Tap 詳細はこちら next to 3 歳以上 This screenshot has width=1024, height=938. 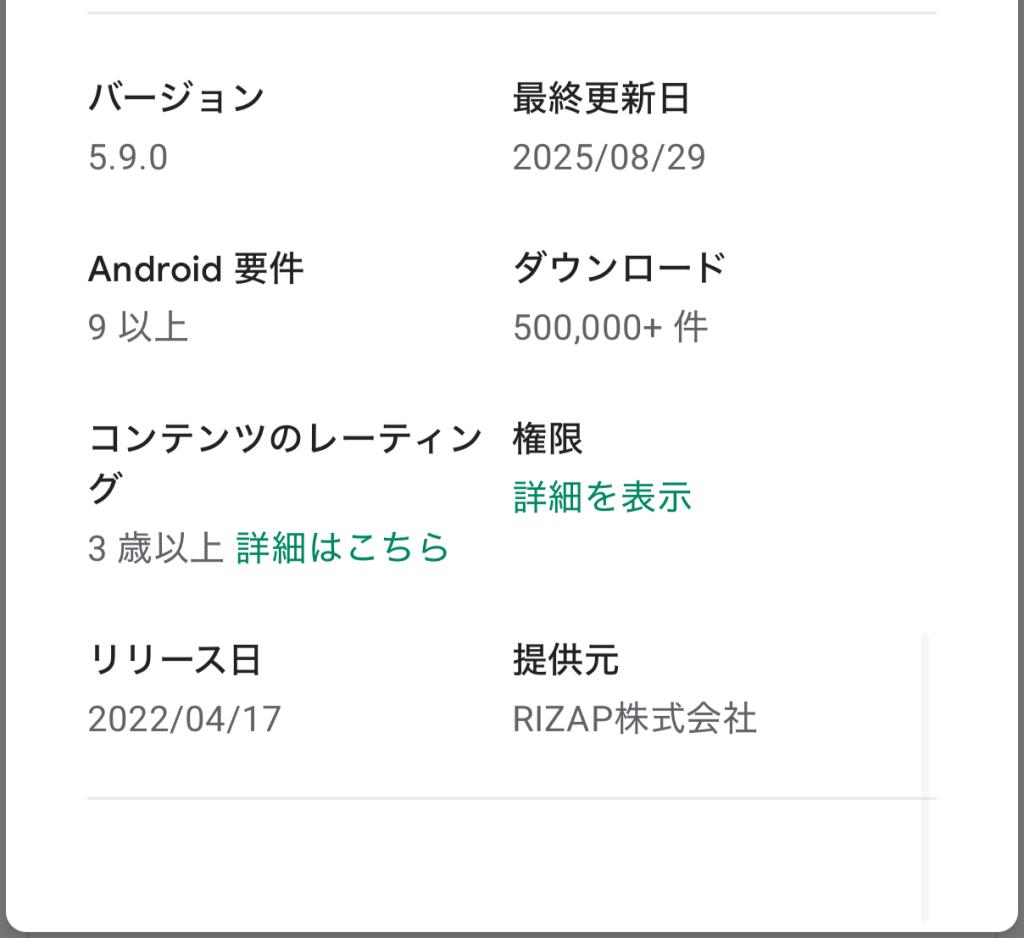[343, 548]
